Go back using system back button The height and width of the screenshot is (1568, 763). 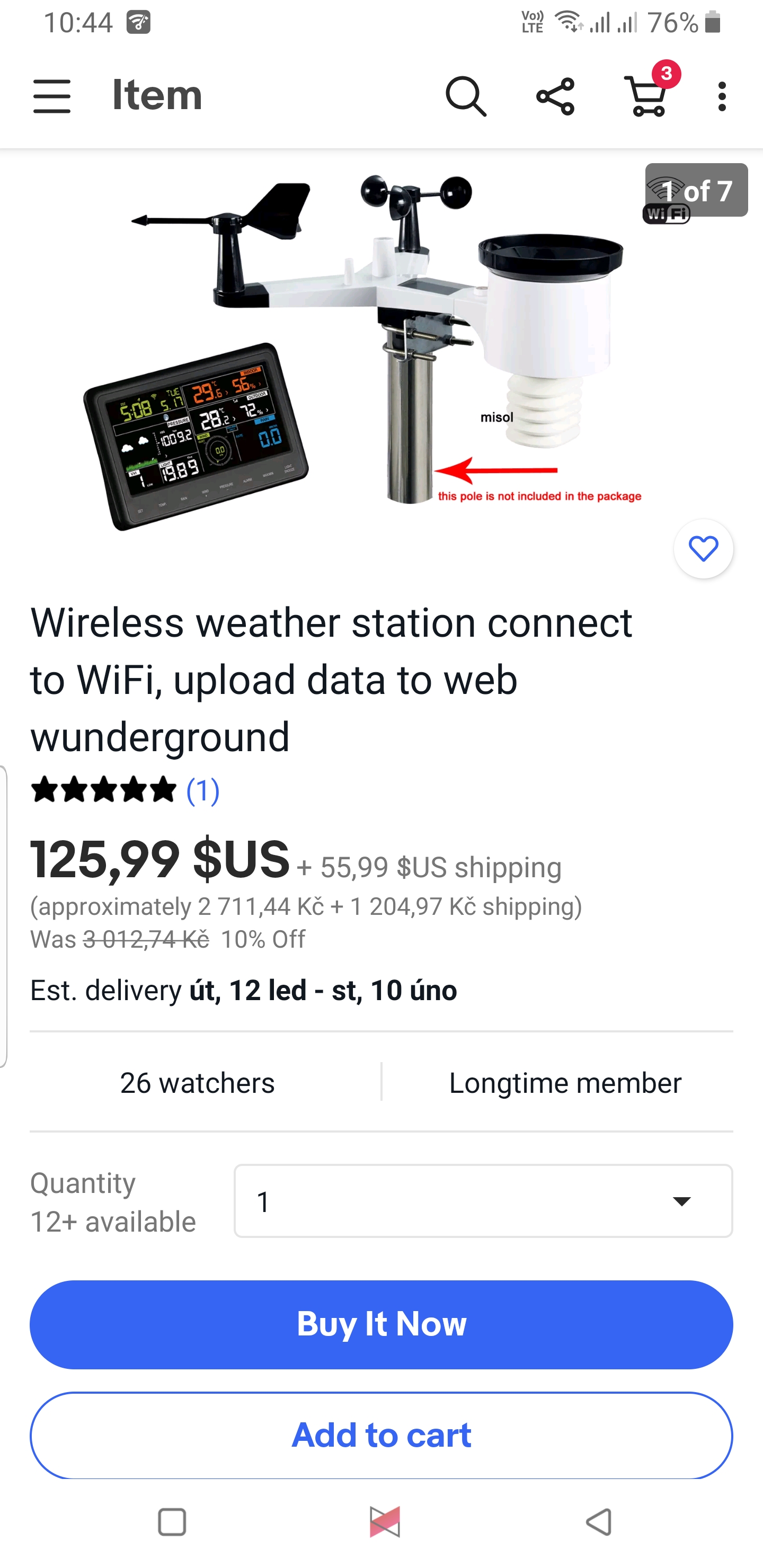599,1522
